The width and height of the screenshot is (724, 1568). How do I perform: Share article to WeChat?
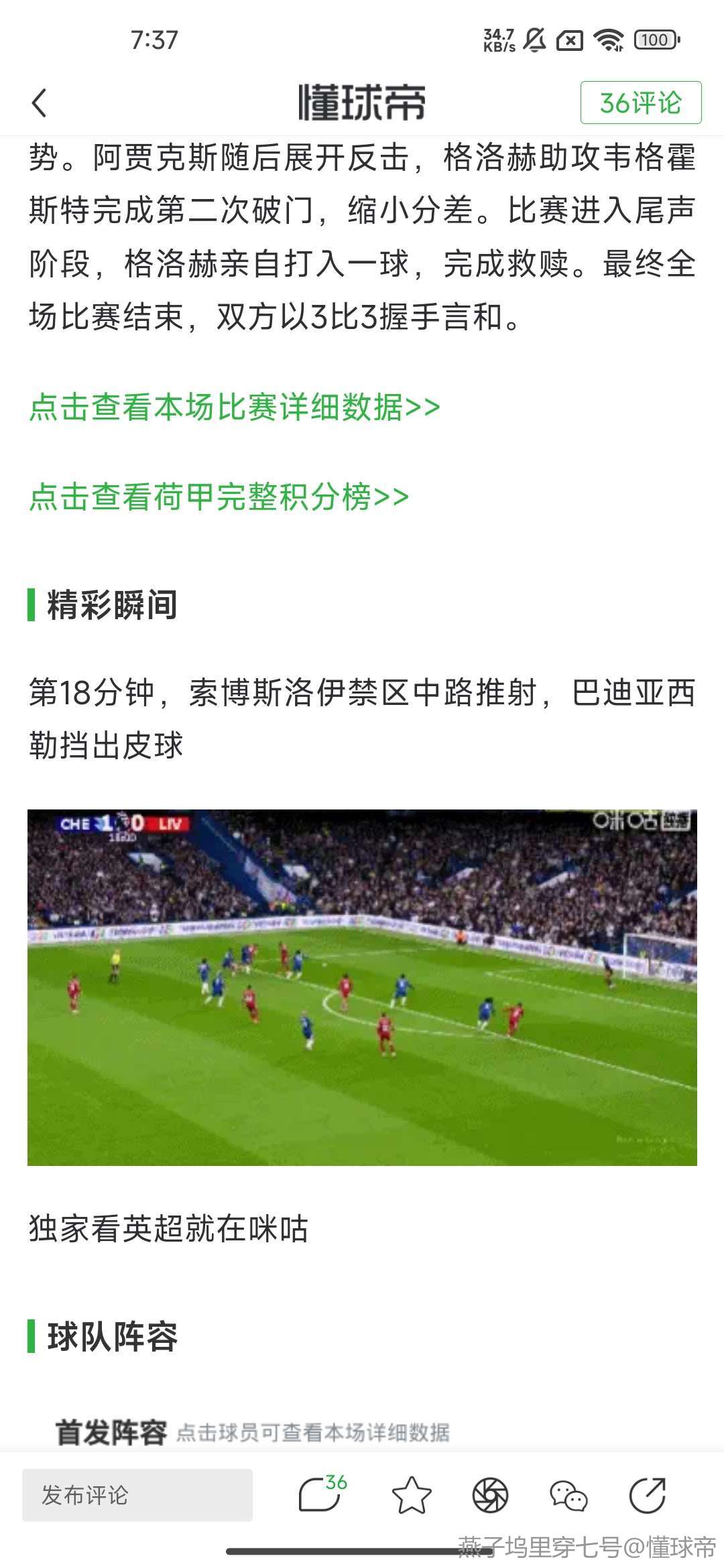click(568, 1495)
